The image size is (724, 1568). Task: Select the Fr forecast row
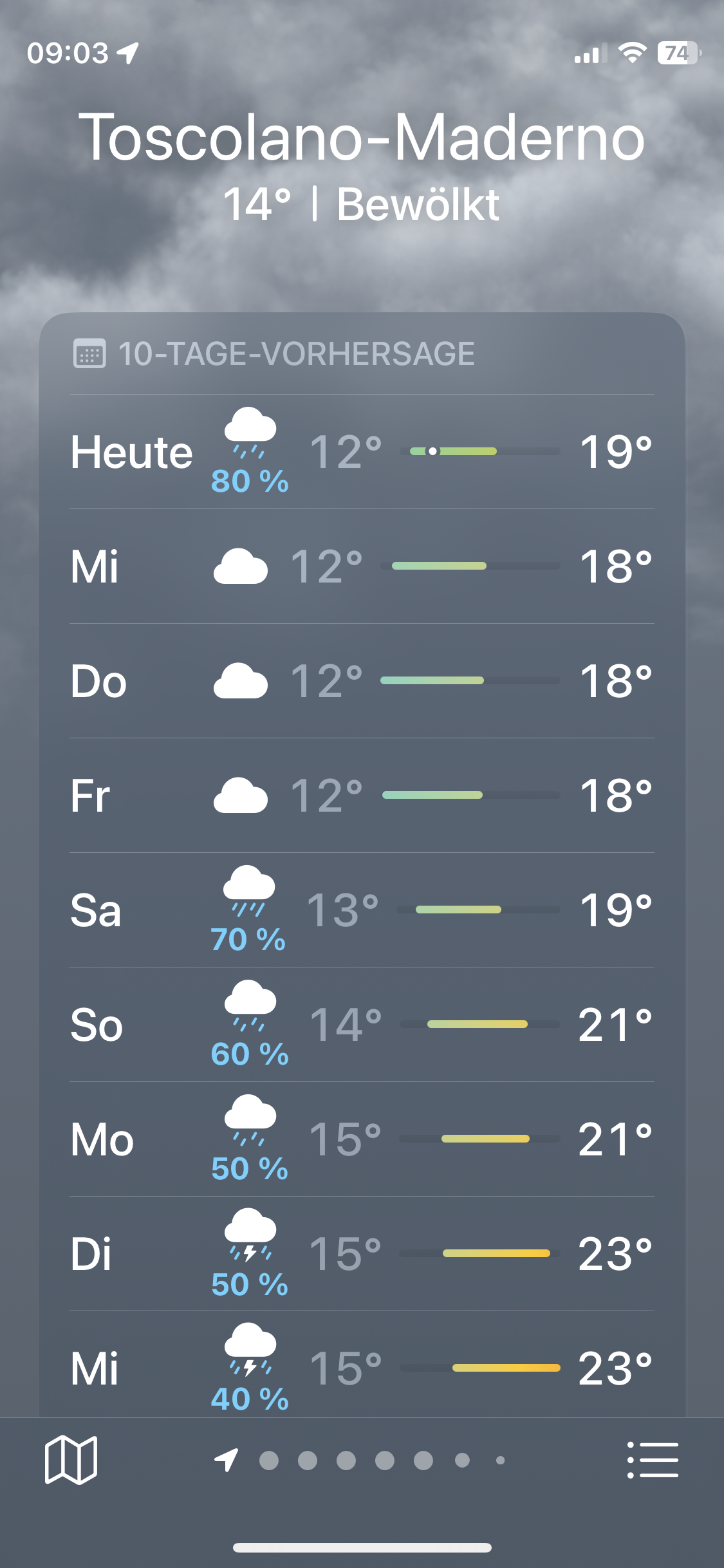click(x=362, y=796)
